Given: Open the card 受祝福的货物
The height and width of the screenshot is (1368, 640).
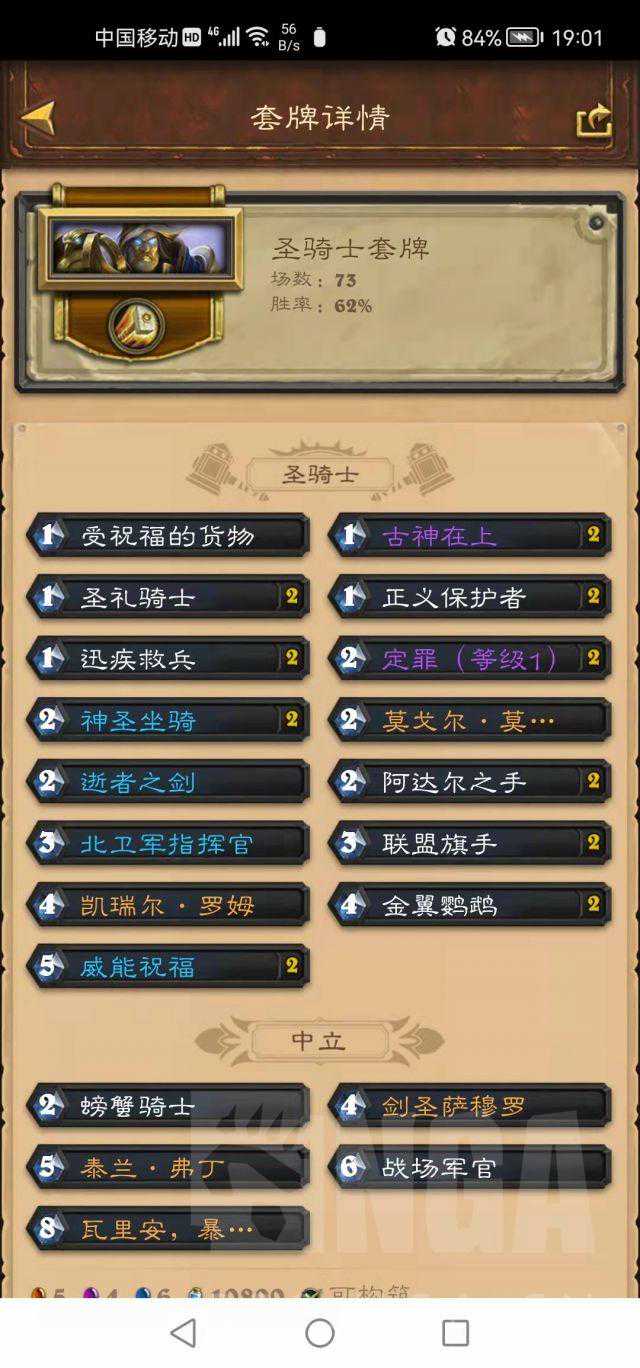Looking at the screenshot, I should click(x=168, y=536).
